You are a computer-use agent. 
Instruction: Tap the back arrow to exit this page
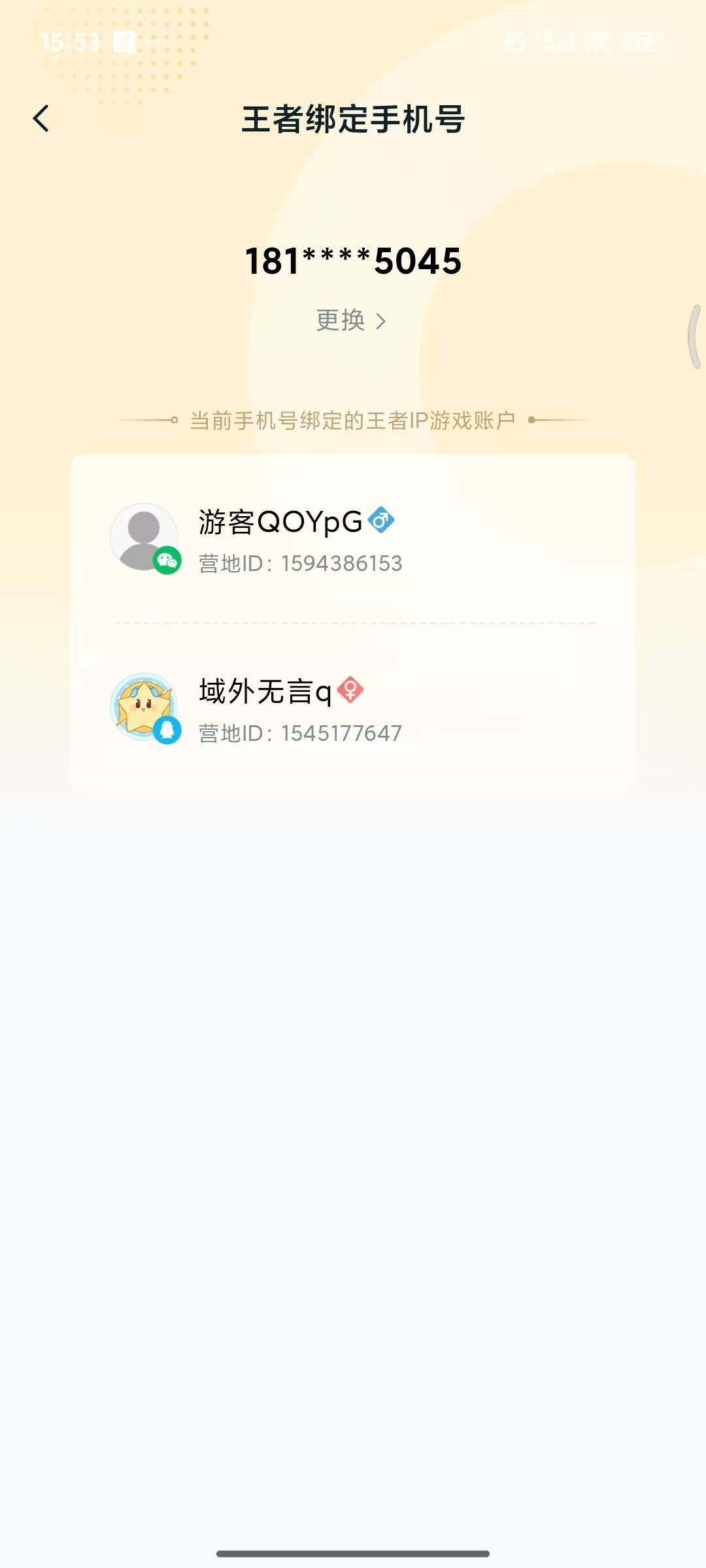(41, 119)
